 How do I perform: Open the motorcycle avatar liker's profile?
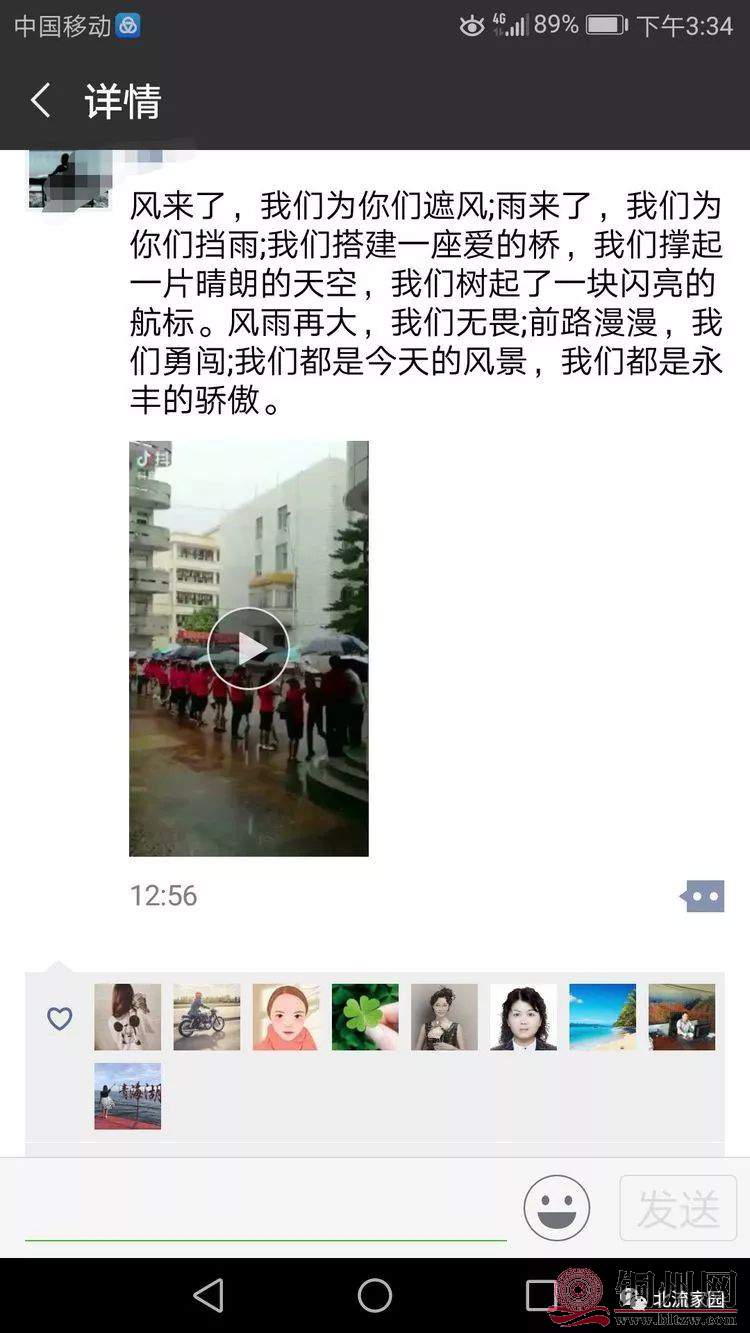pos(207,1017)
